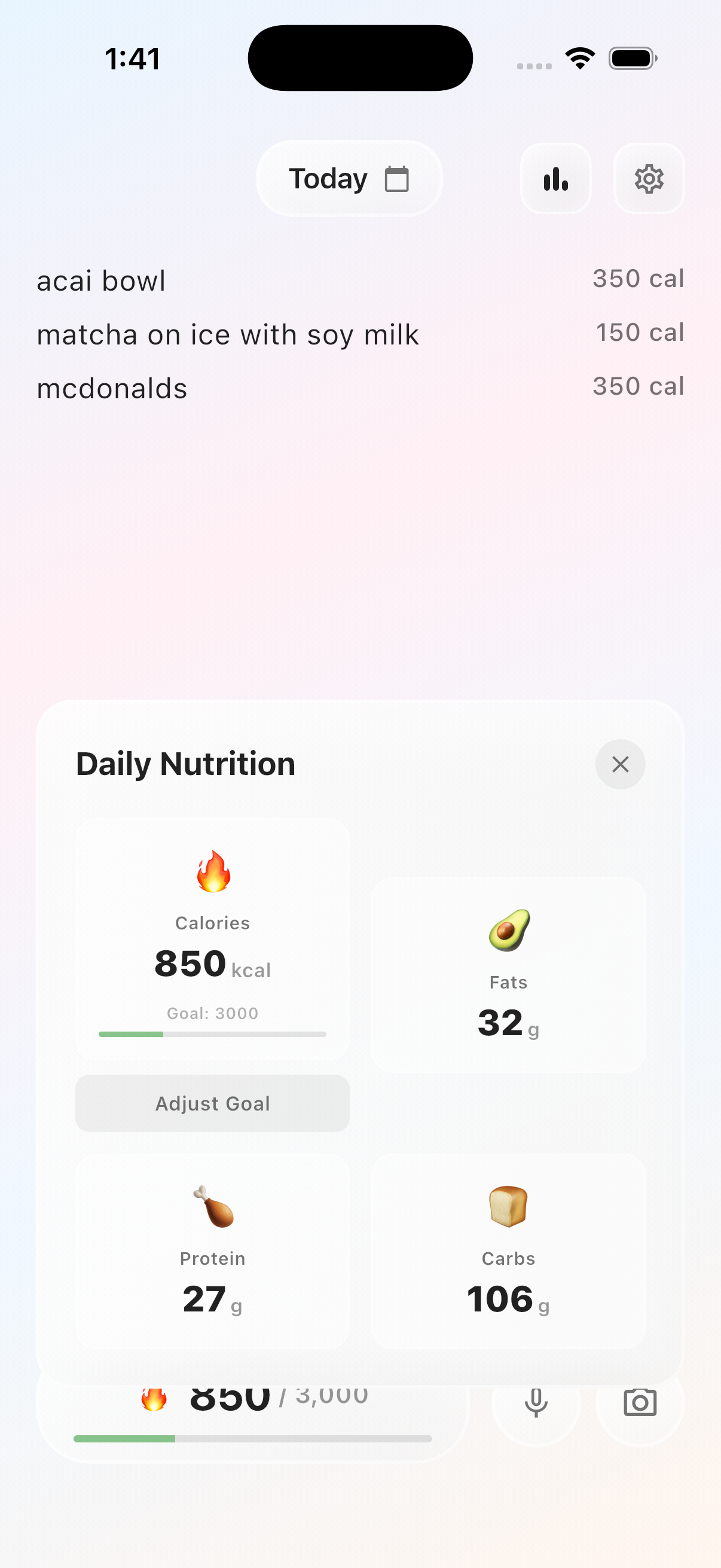Viewport: 721px width, 1568px height.
Task: Open the Today date picker
Action: [349, 178]
